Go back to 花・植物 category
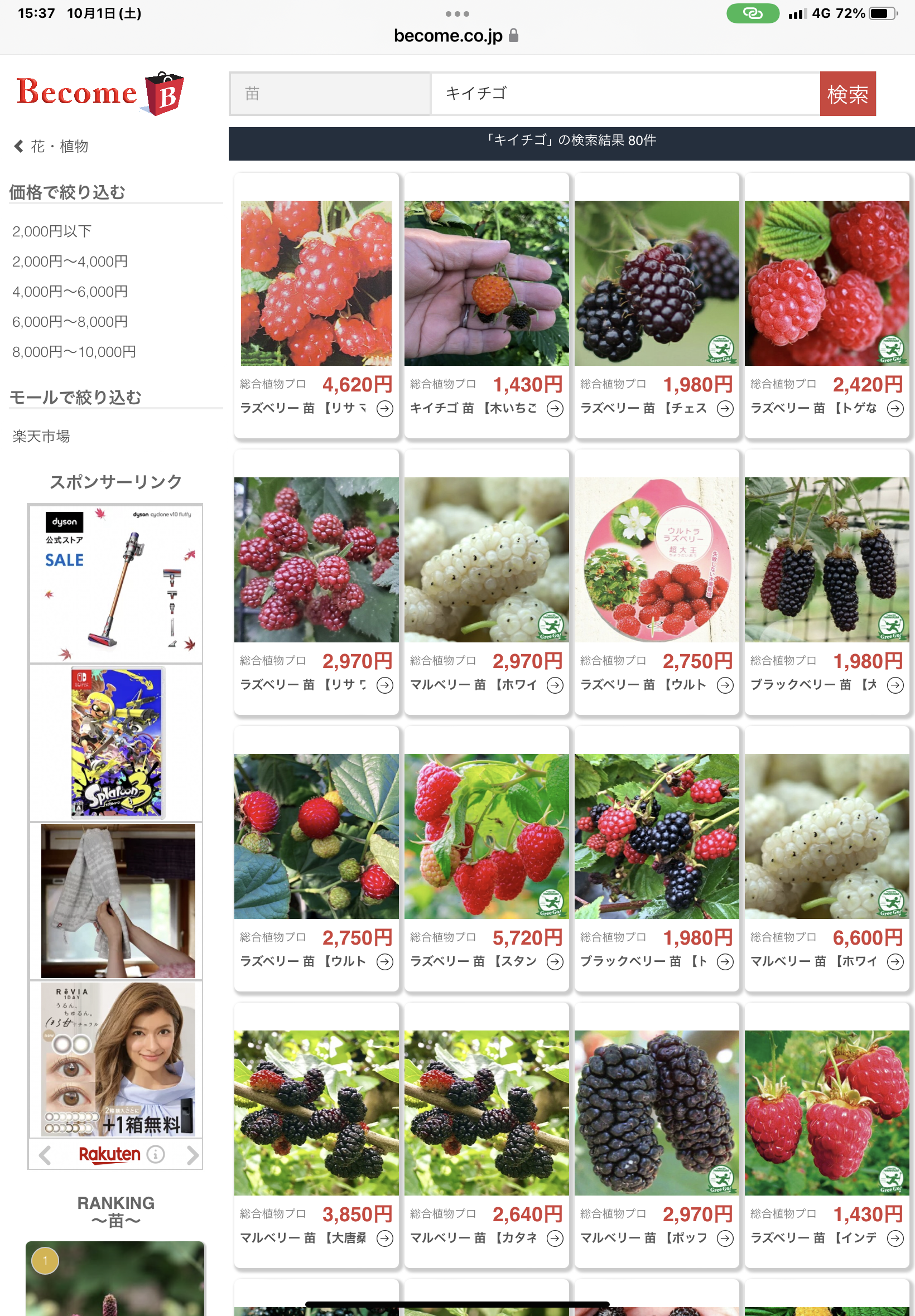Image resolution: width=915 pixels, height=1316 pixels. coord(51,146)
